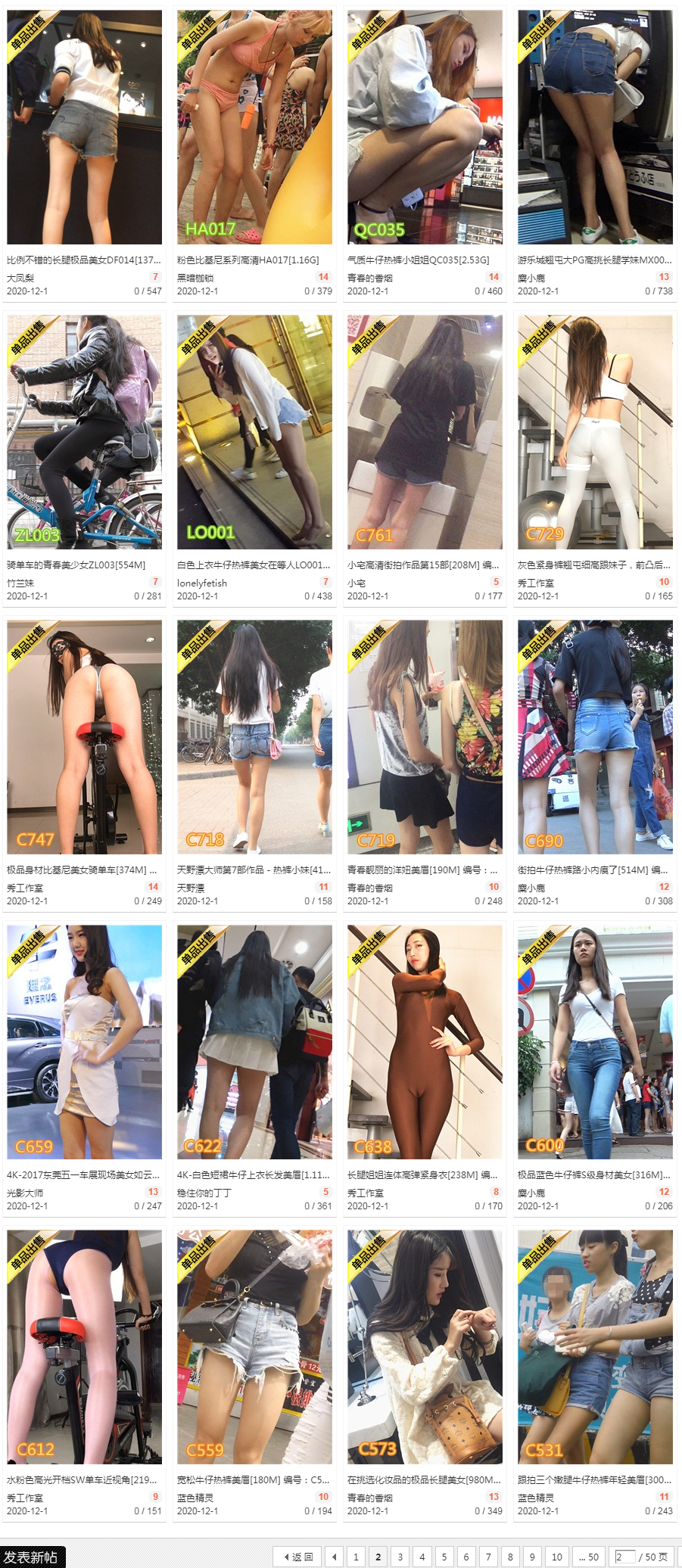This screenshot has width=682, height=1568.
Task: Open page 10 of listings
Action: click(556, 1557)
